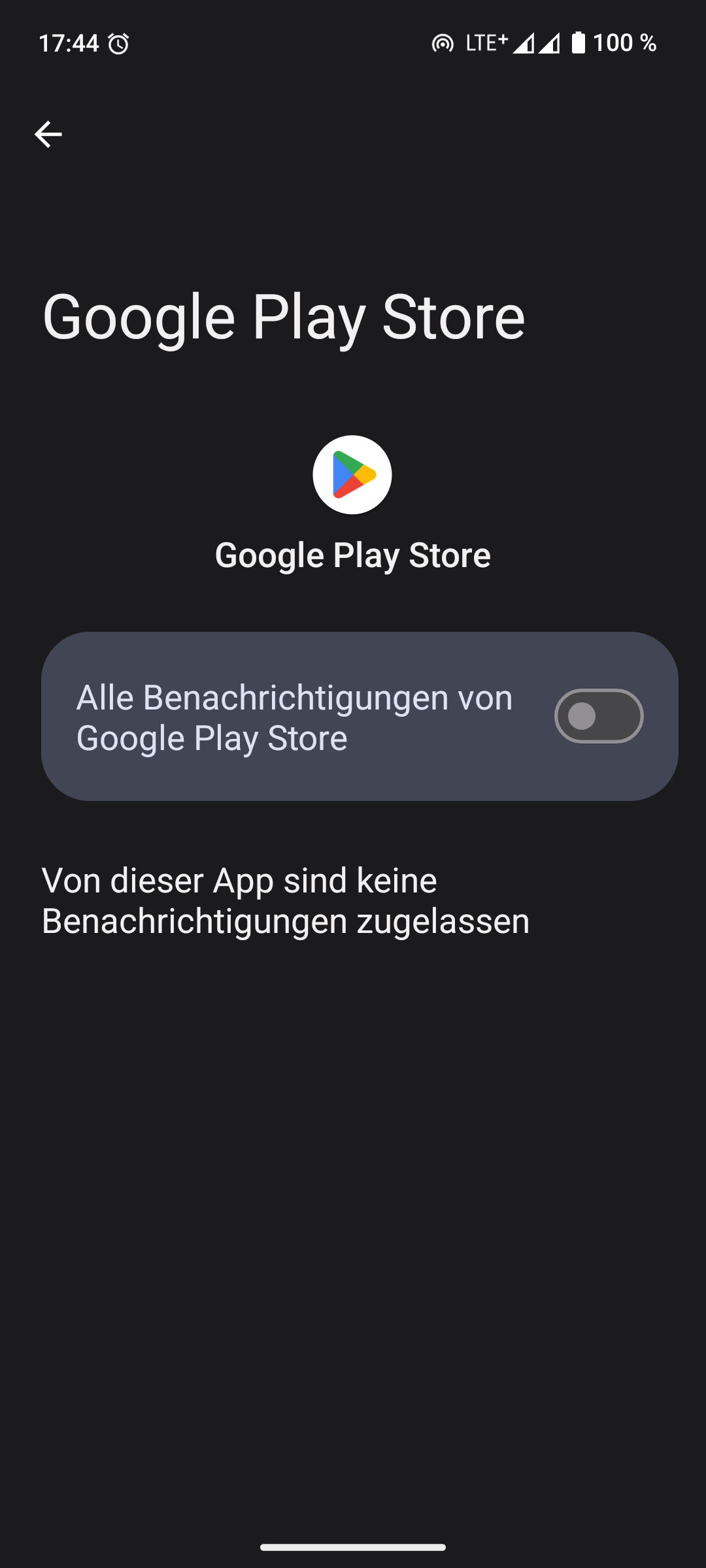Go back with the arrow icon
This screenshot has width=706, height=1568.
coord(48,135)
